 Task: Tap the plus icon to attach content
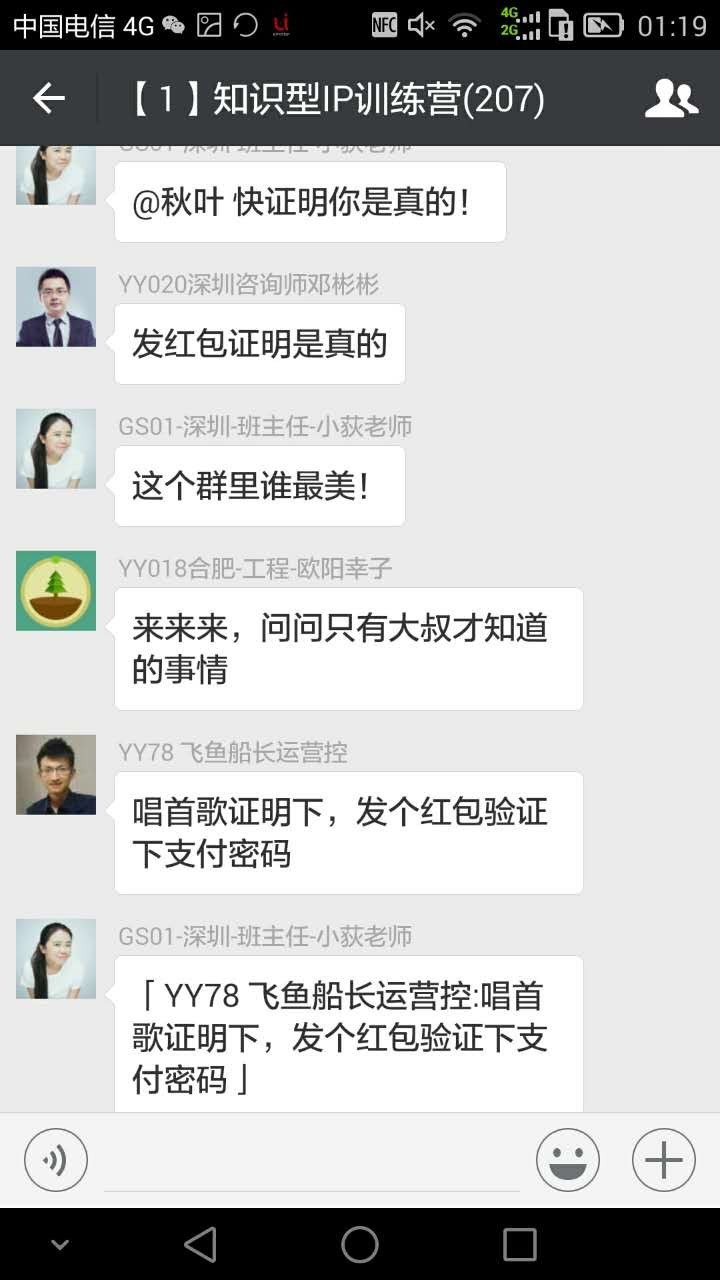(x=661, y=1159)
